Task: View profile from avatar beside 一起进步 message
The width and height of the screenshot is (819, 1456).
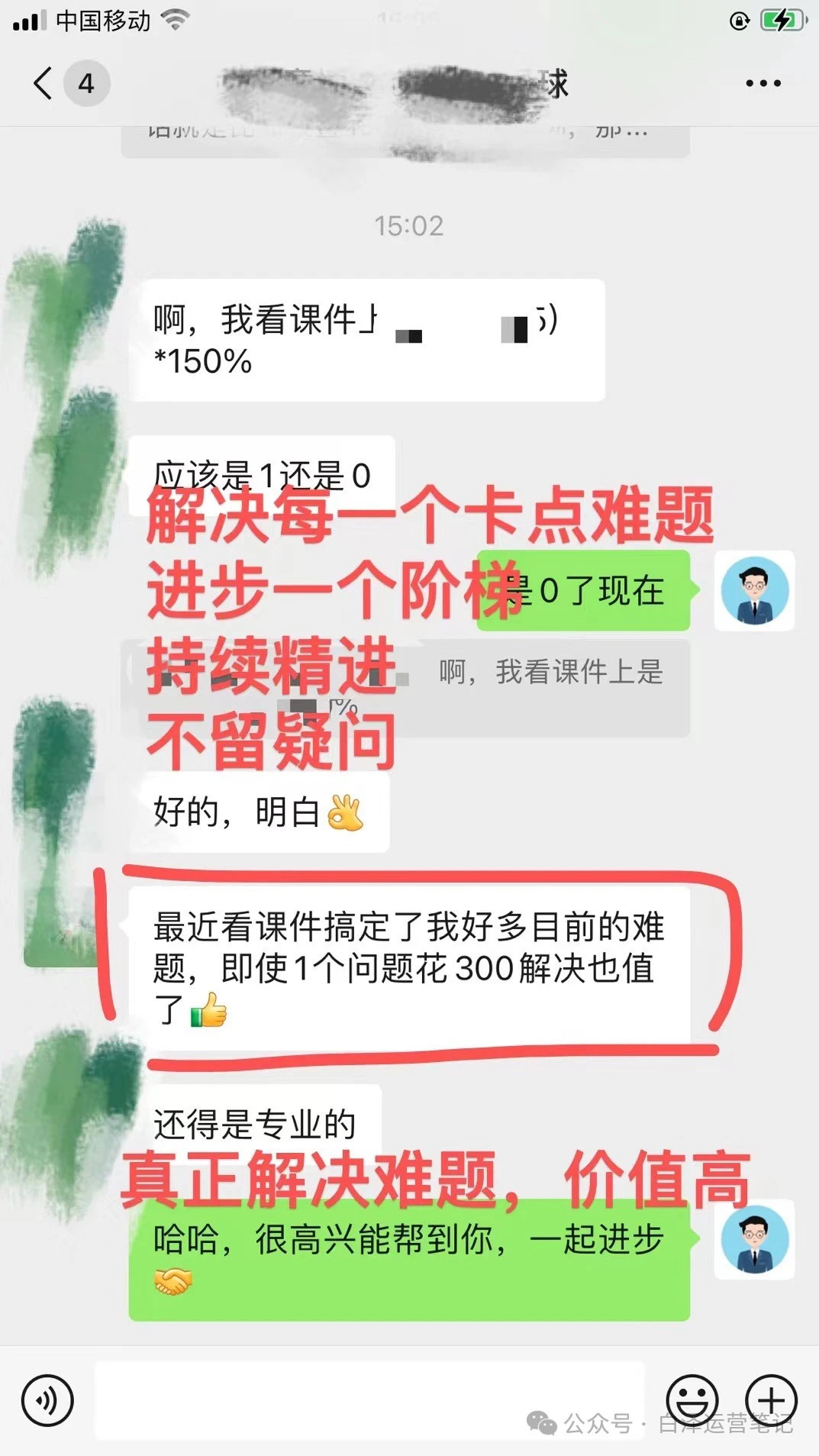Action: (754, 1240)
